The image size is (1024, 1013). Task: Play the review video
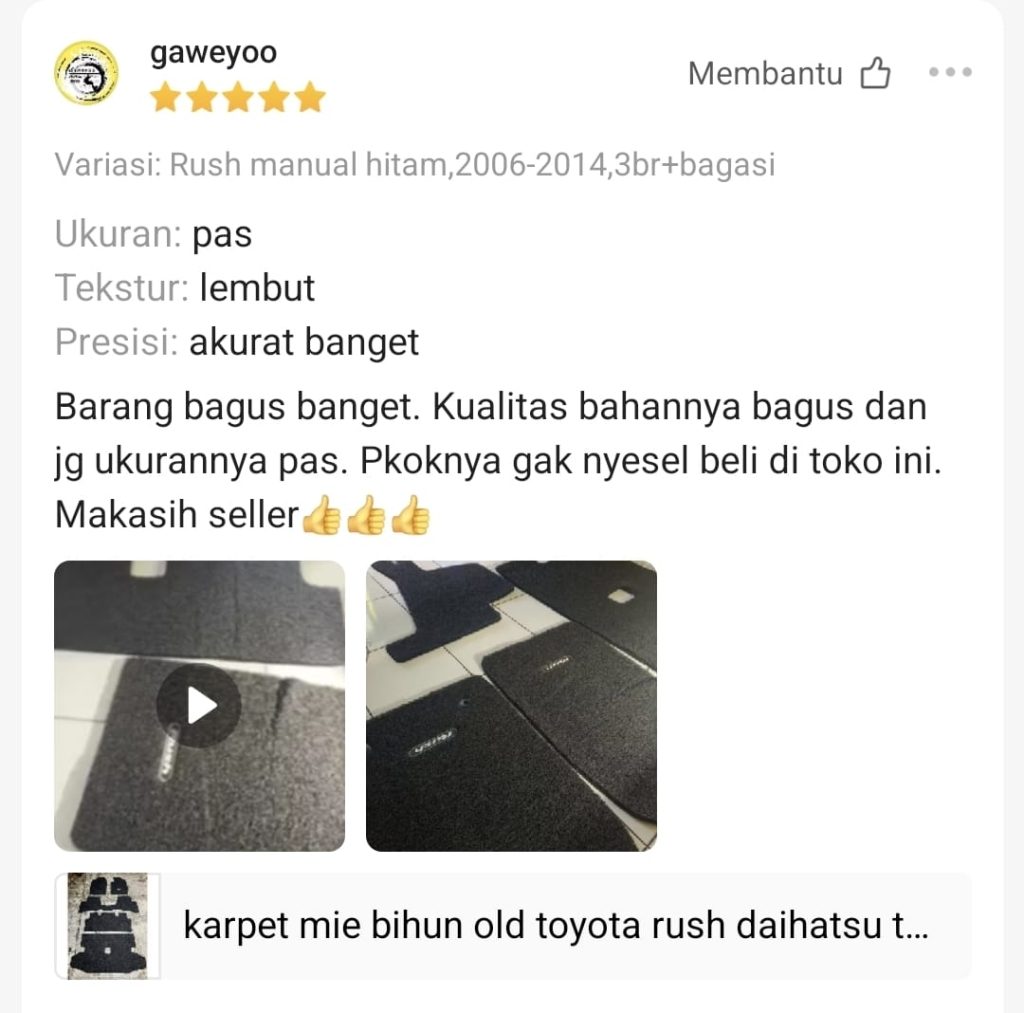coord(199,706)
